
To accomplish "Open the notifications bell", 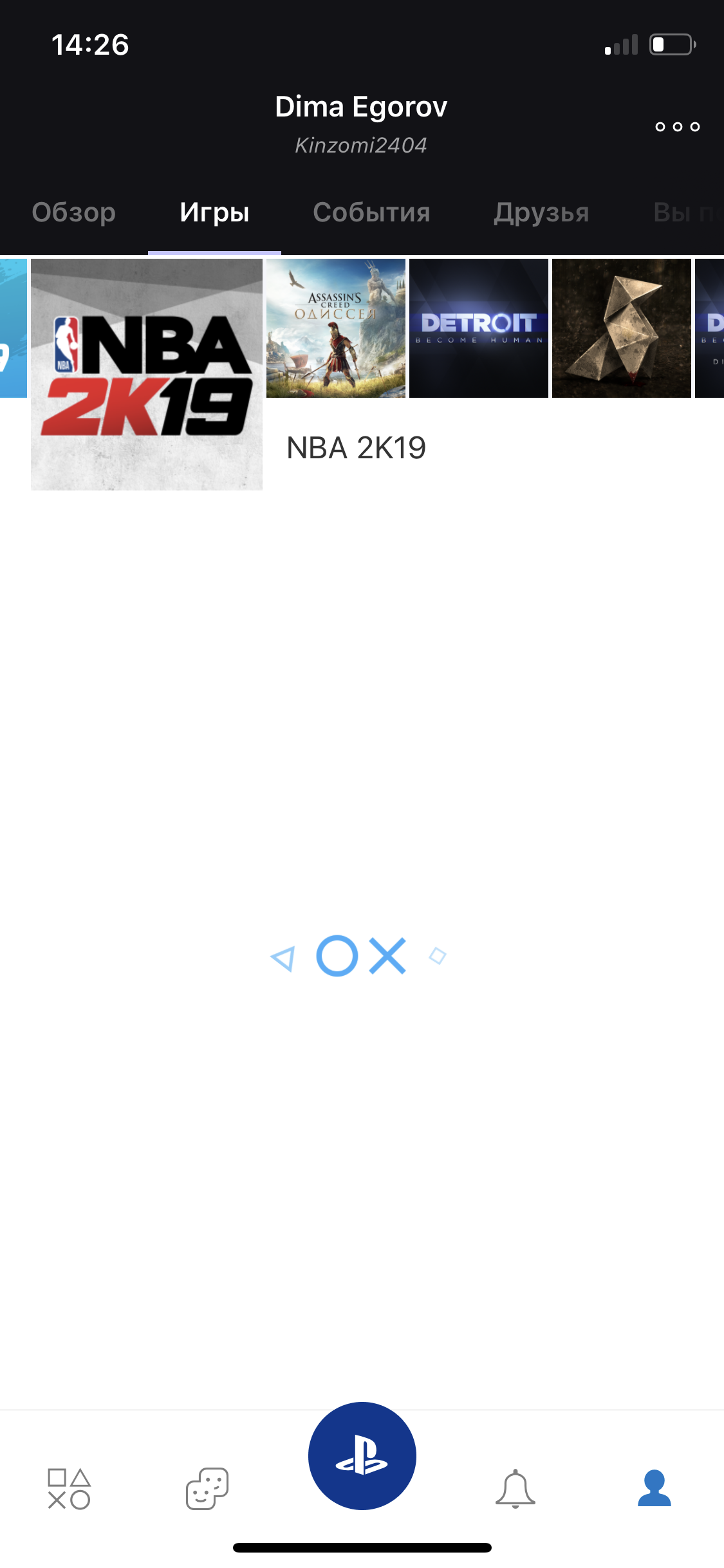I will (515, 1488).
